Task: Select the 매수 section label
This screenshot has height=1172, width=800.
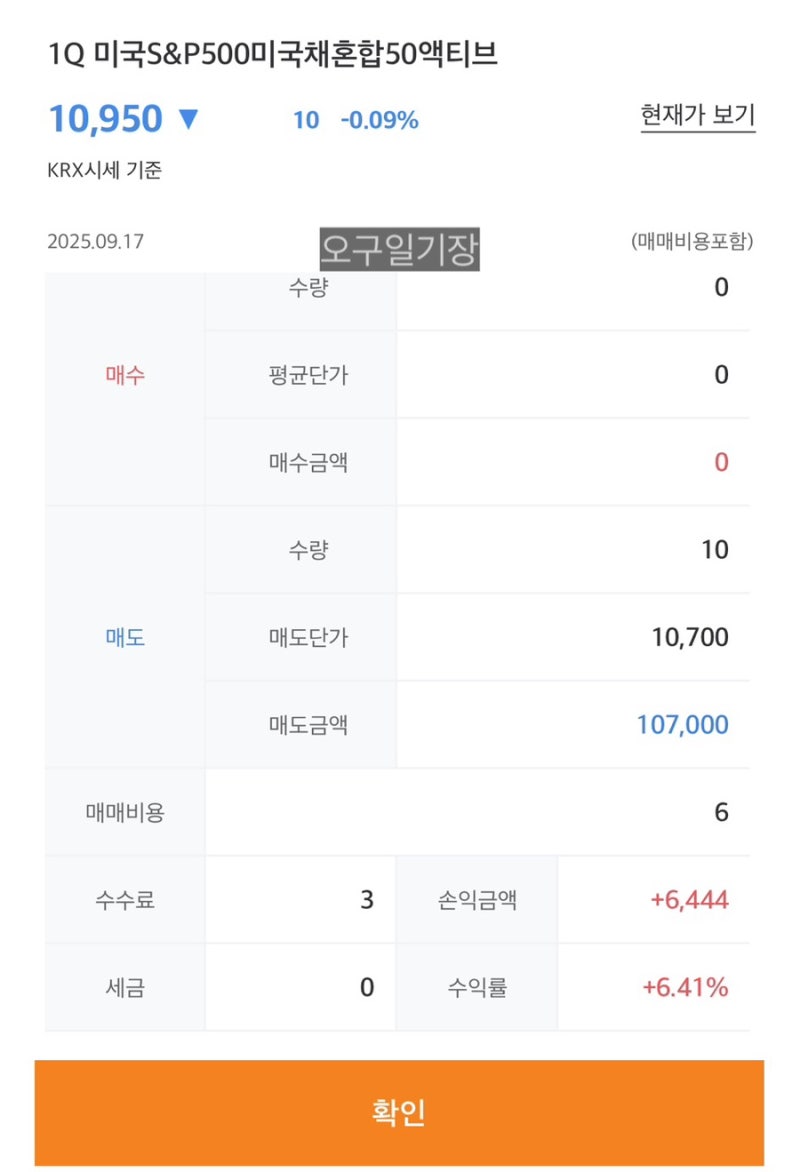Action: [x=124, y=373]
